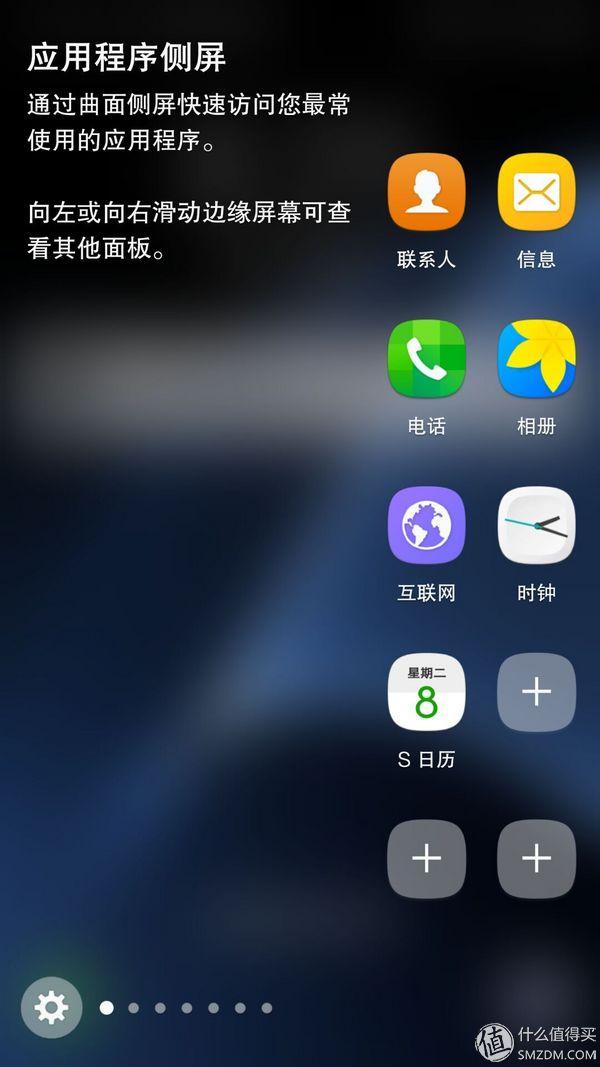Screen dimensions: 600x1067
Task: Open the 联系人 contacts app
Action: [427, 192]
